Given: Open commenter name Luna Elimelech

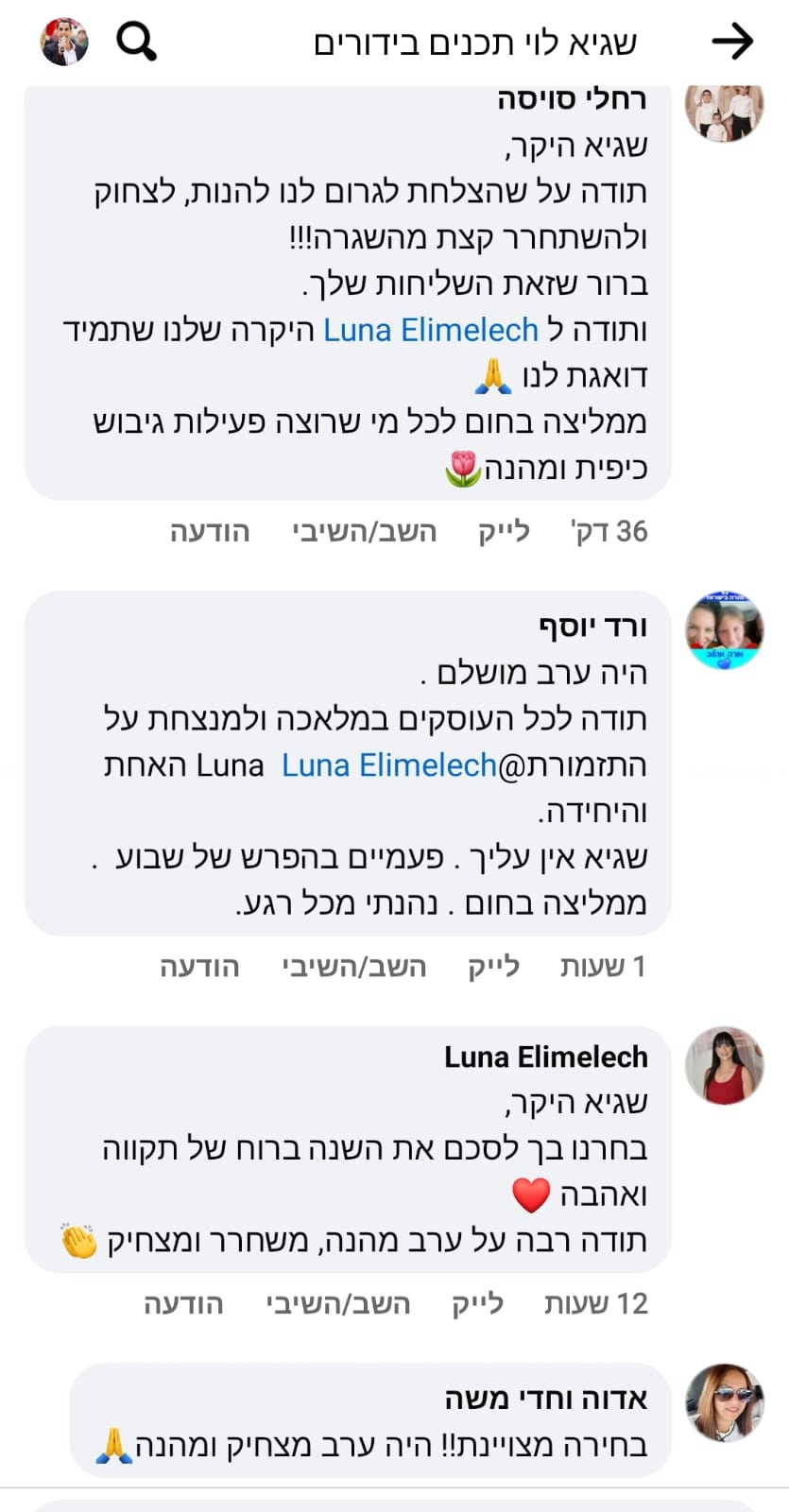Looking at the screenshot, I should click(545, 1057).
